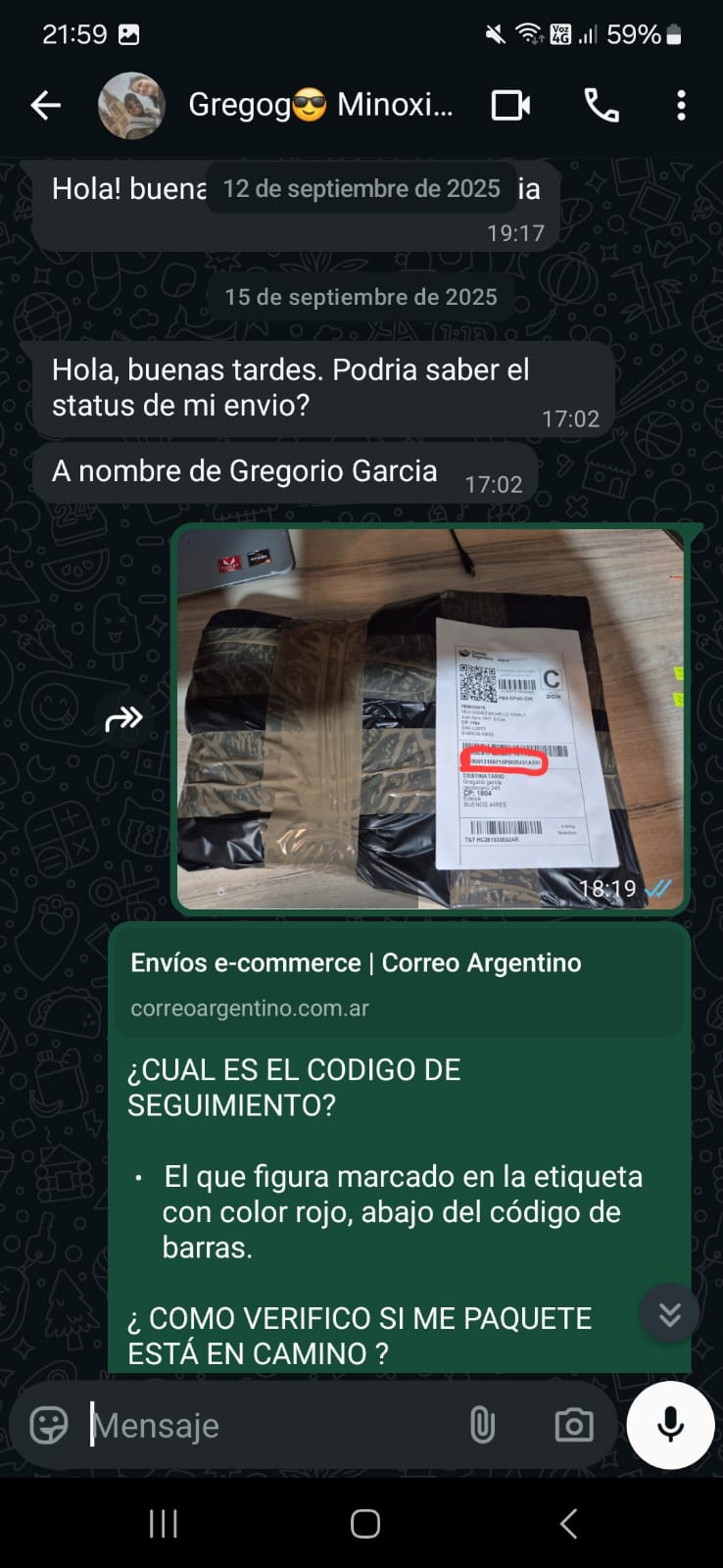Open the camera to send a photo

coord(573,1425)
